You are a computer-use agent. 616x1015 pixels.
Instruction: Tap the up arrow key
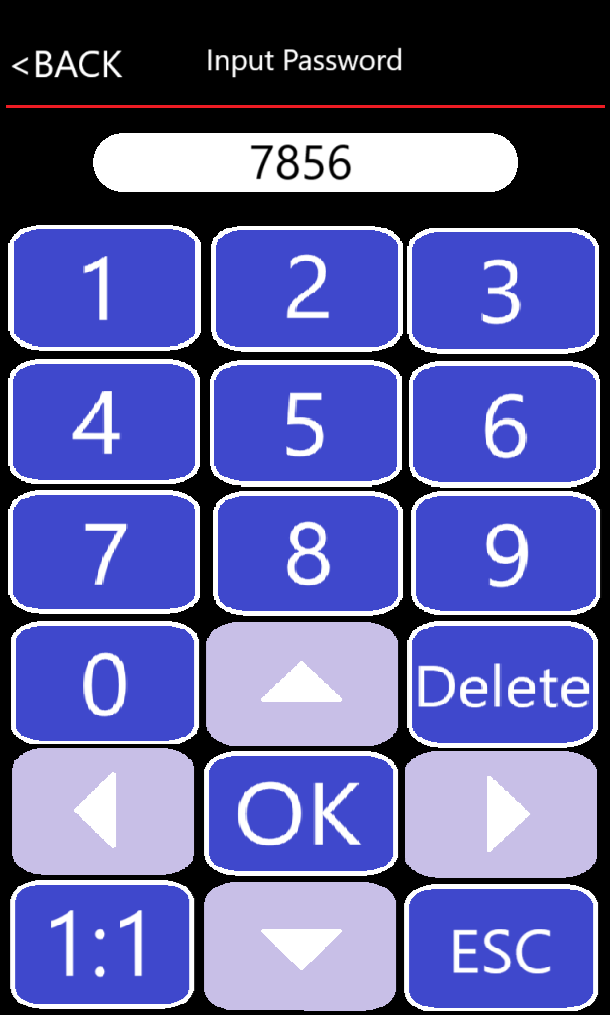coord(302,684)
